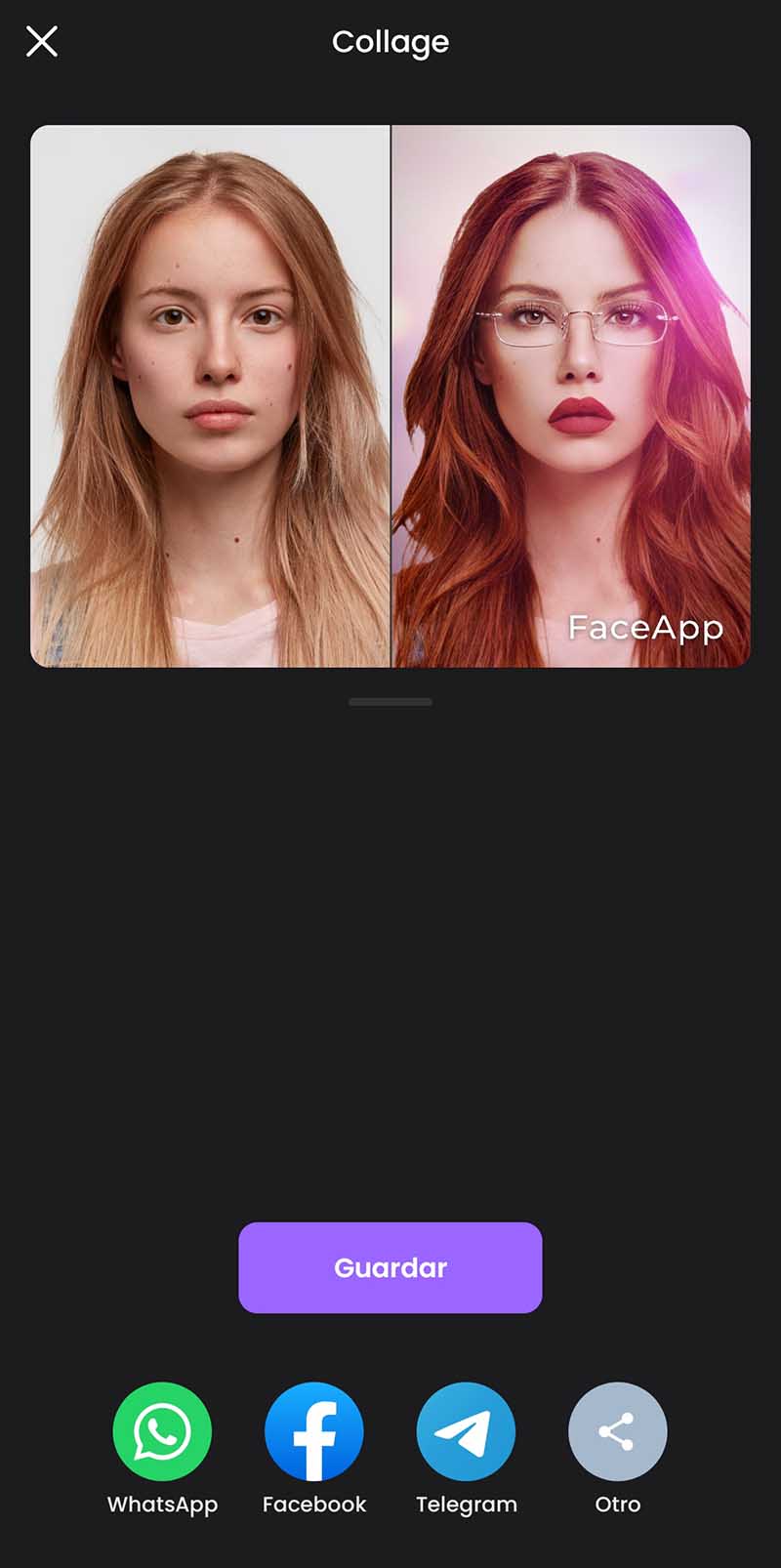Tap the Otro label below the share icon

[x=618, y=1505]
